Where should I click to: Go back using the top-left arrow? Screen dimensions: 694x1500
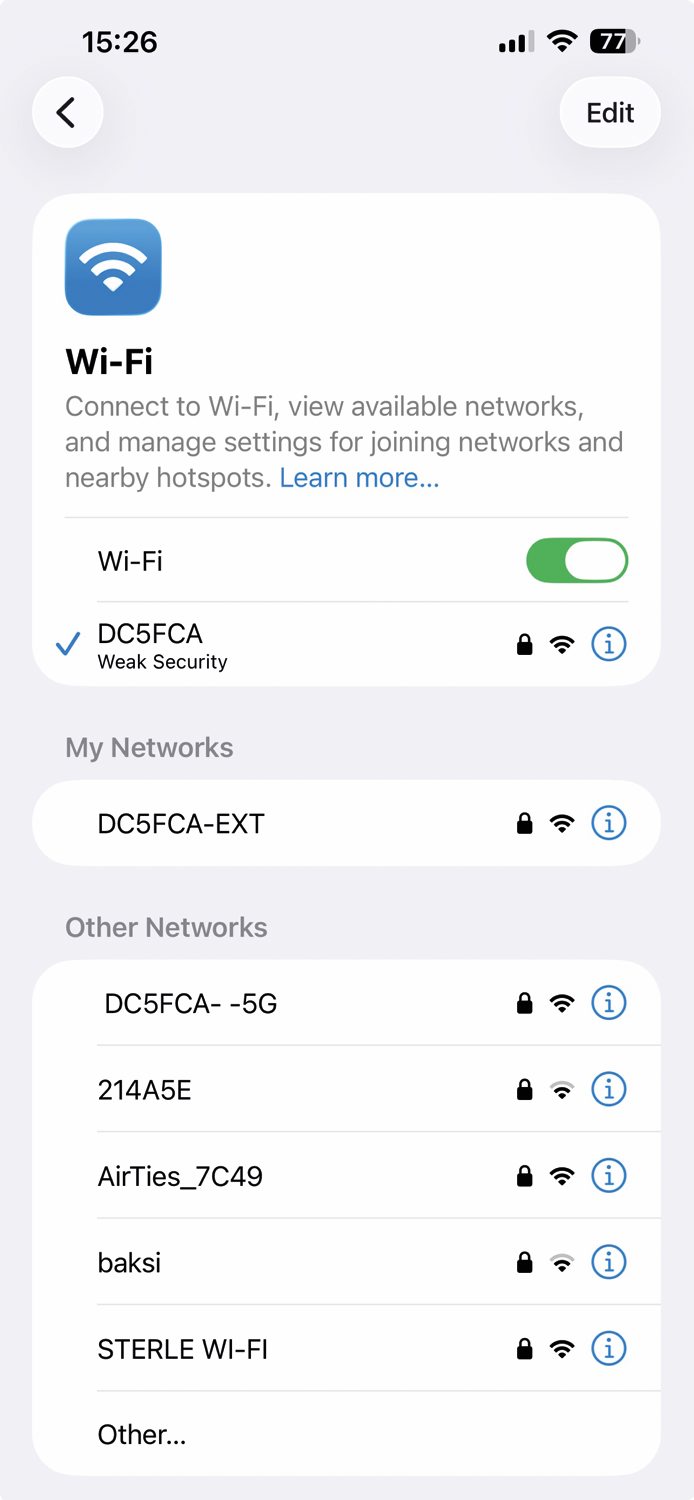68,112
